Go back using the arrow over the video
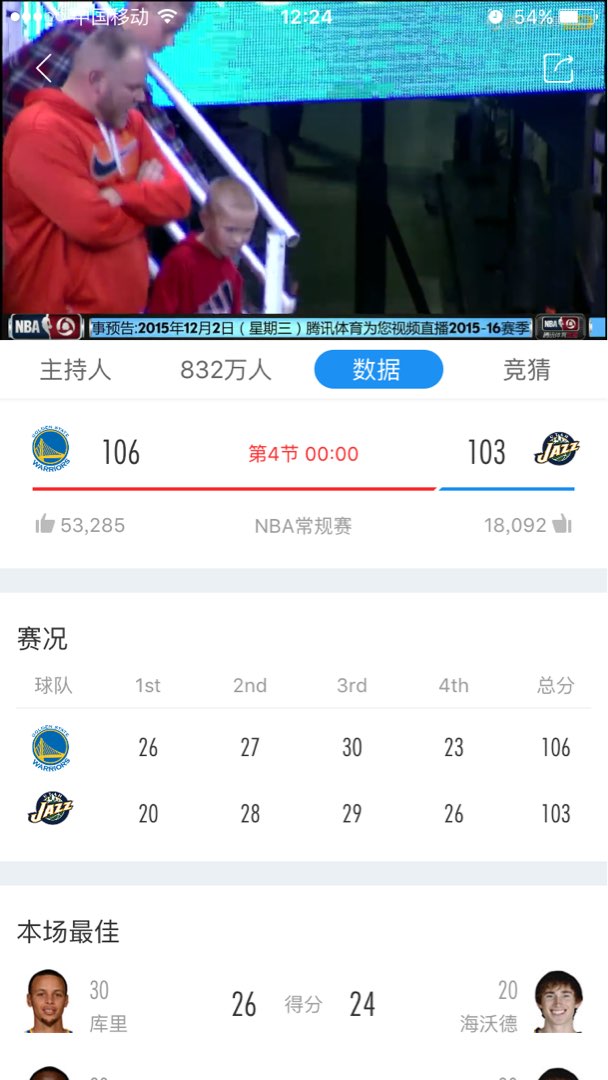 click(x=43, y=68)
